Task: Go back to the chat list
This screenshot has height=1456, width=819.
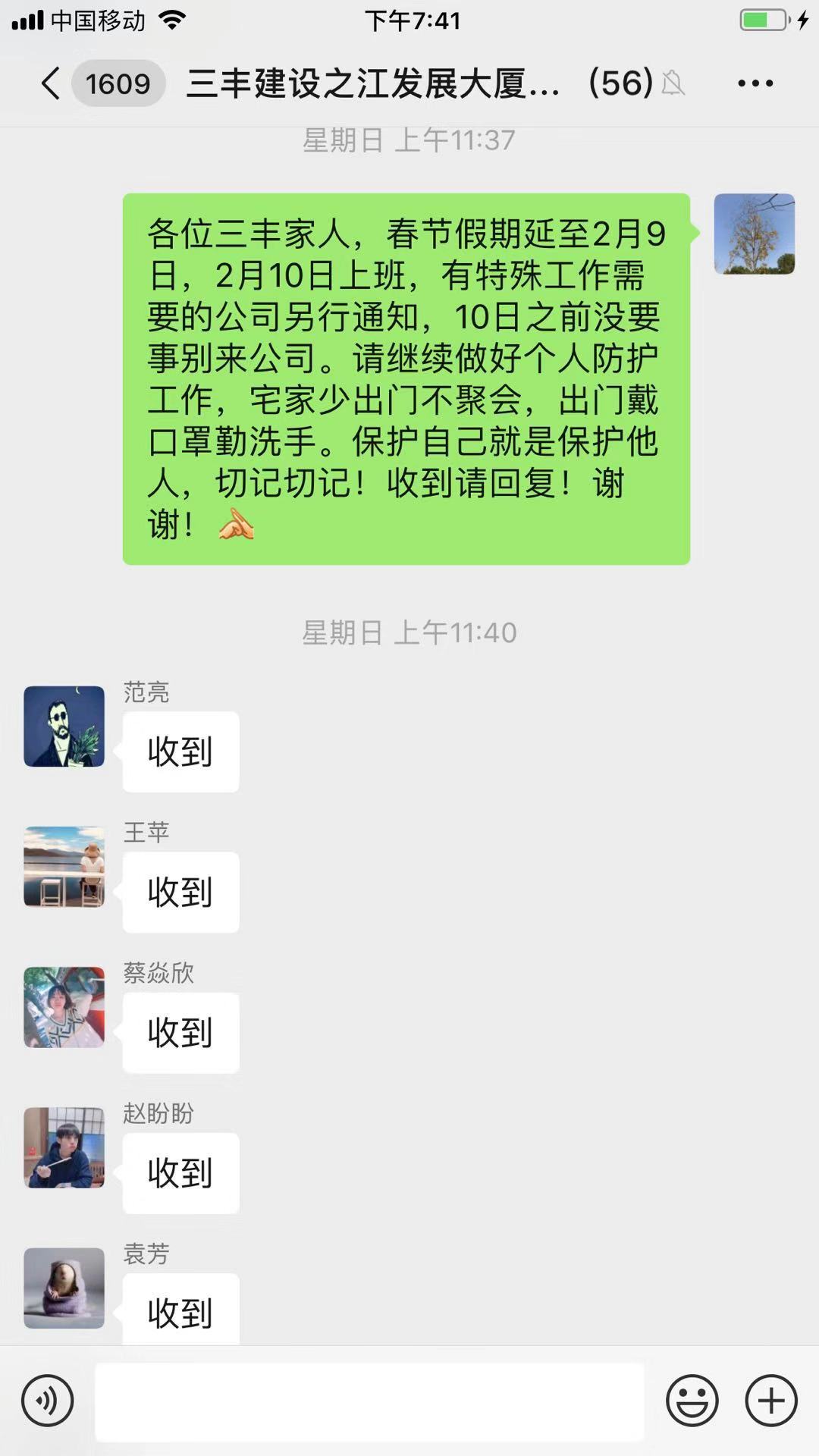Action: click(52, 83)
